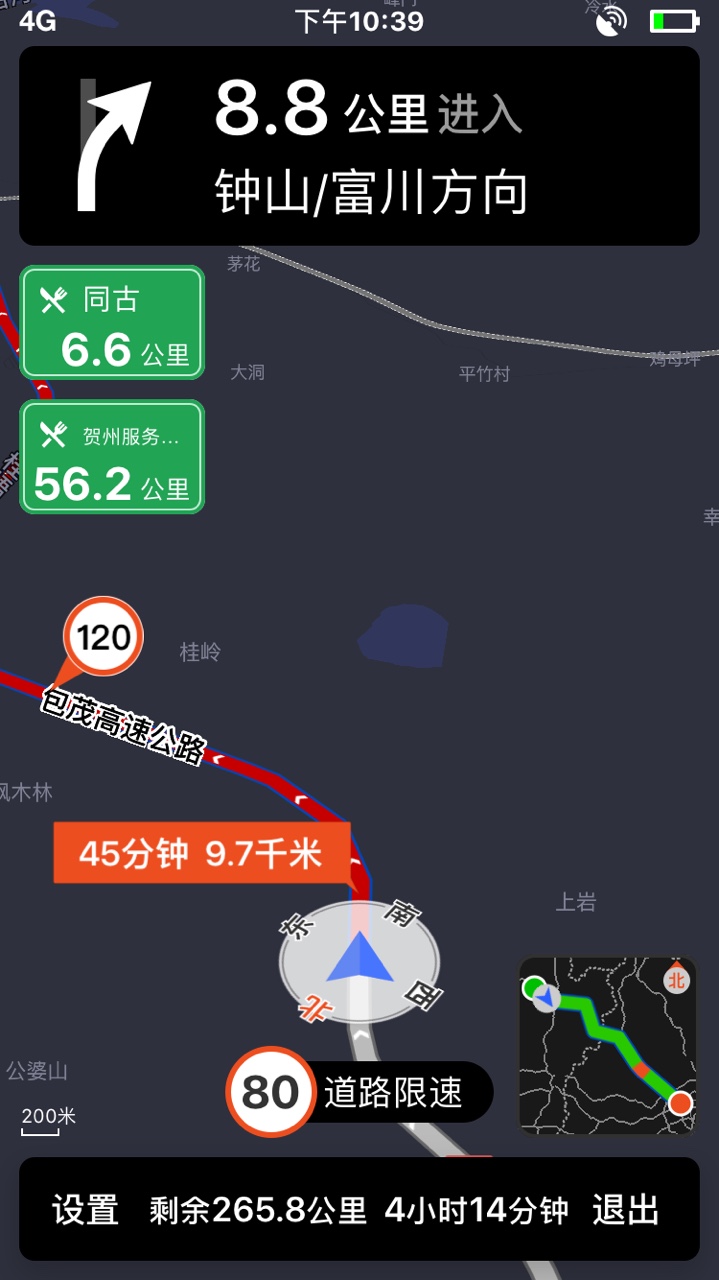Open the 贺州服务 service area card
The width and height of the screenshot is (719, 1280).
pyautogui.click(x=112, y=458)
